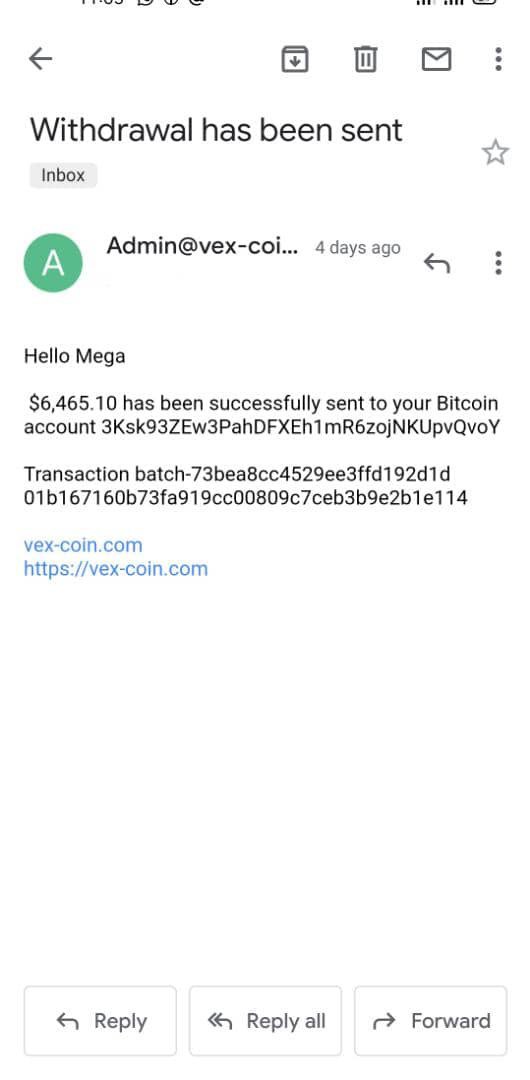530x1080 pixels.
Task: Archive this email
Action: 295,59
